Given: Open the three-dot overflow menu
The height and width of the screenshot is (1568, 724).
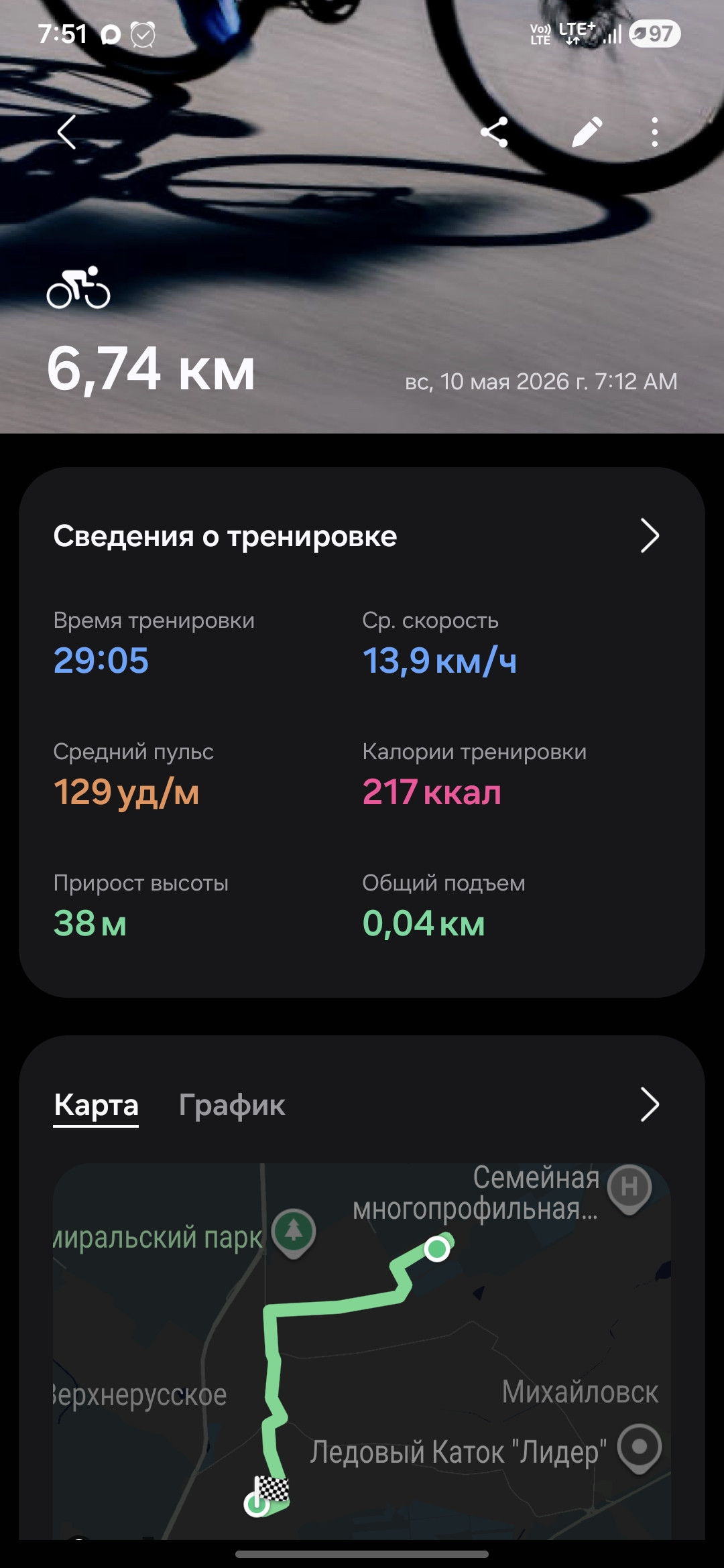Looking at the screenshot, I should [x=655, y=132].
